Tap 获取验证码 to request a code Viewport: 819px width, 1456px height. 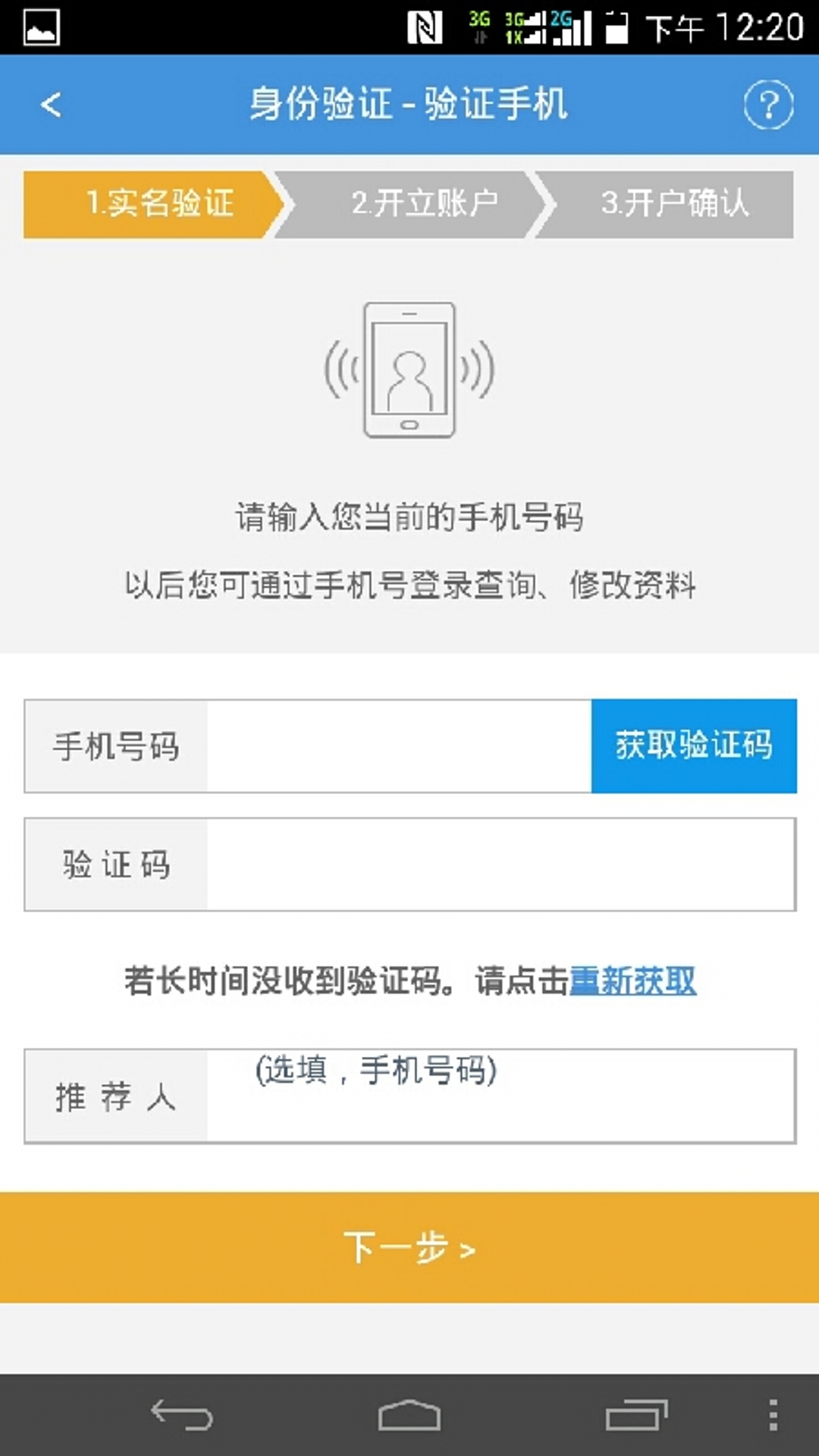pos(694,746)
